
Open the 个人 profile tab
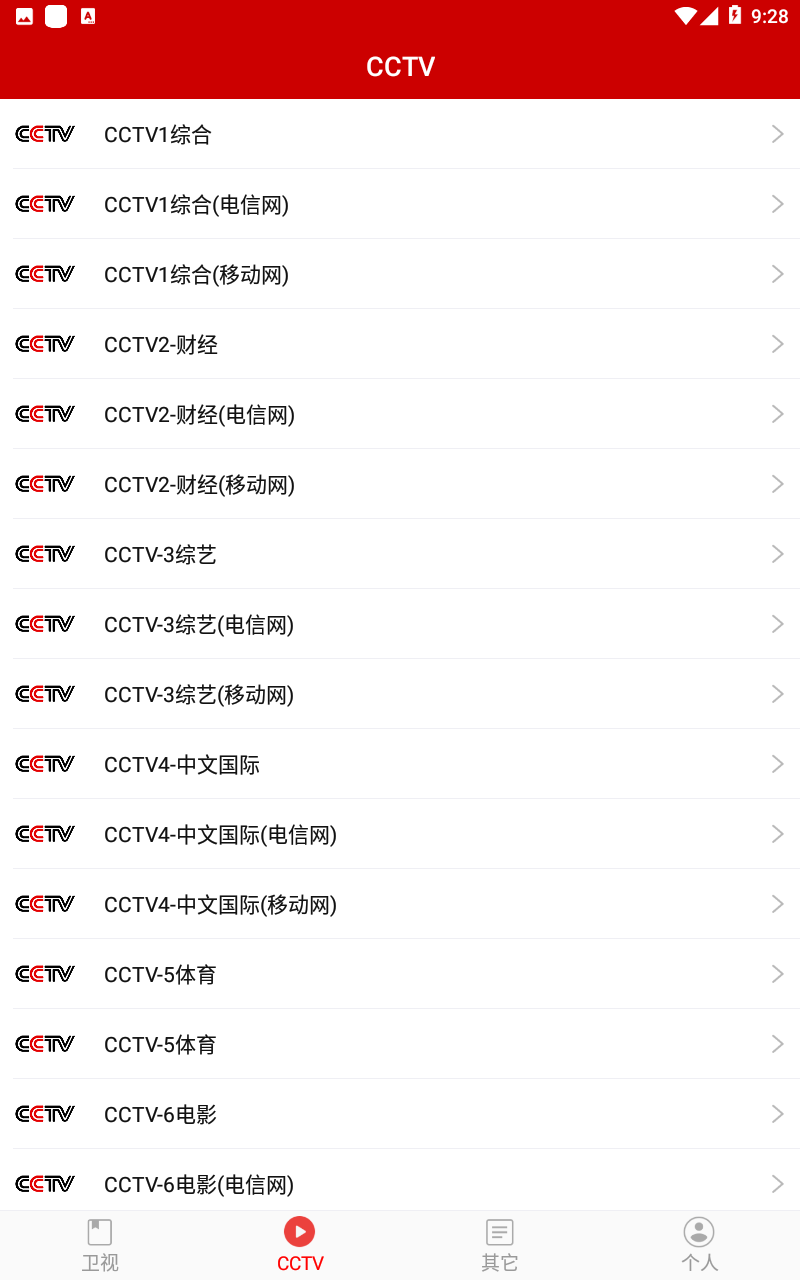click(x=700, y=1245)
